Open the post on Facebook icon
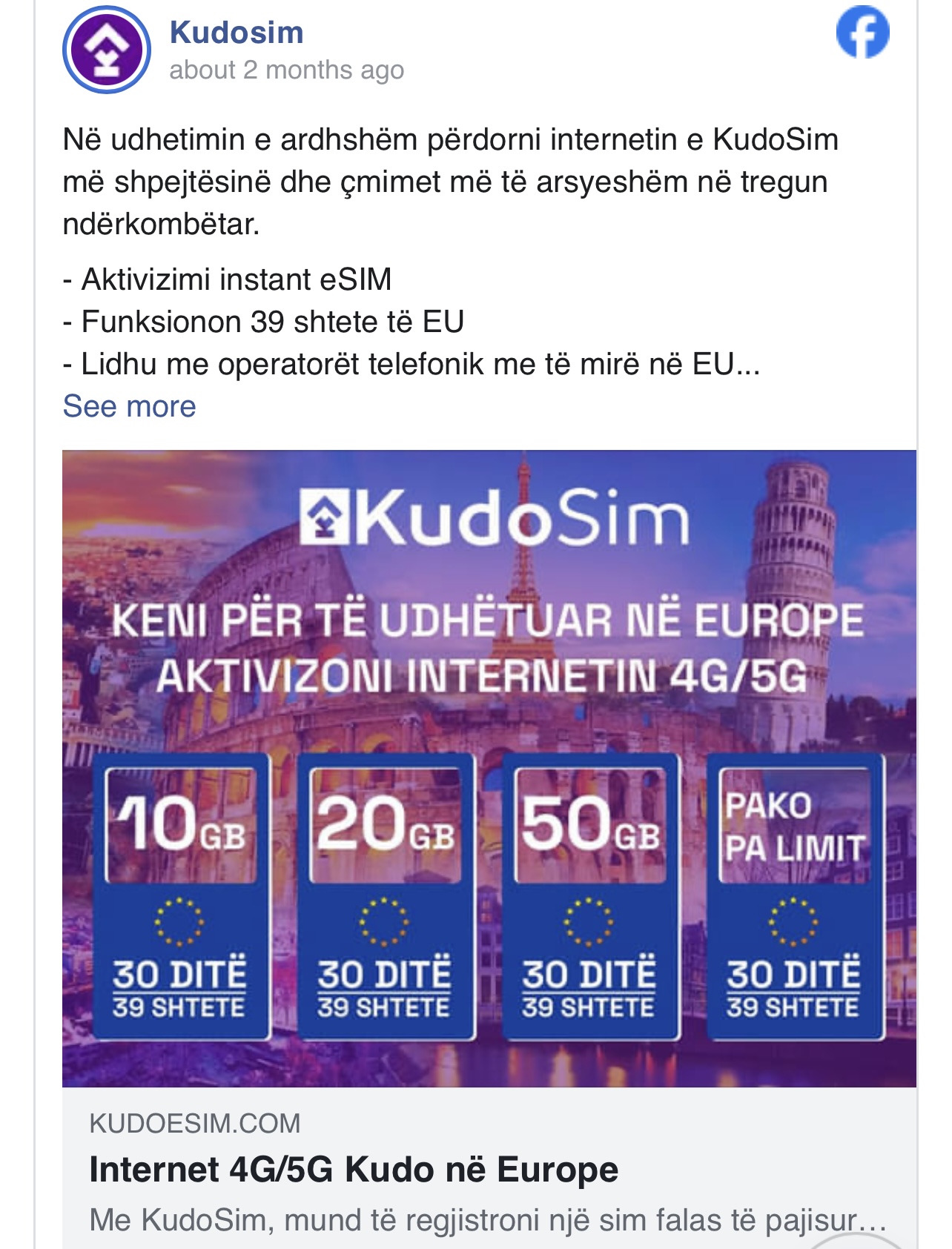 tap(862, 32)
